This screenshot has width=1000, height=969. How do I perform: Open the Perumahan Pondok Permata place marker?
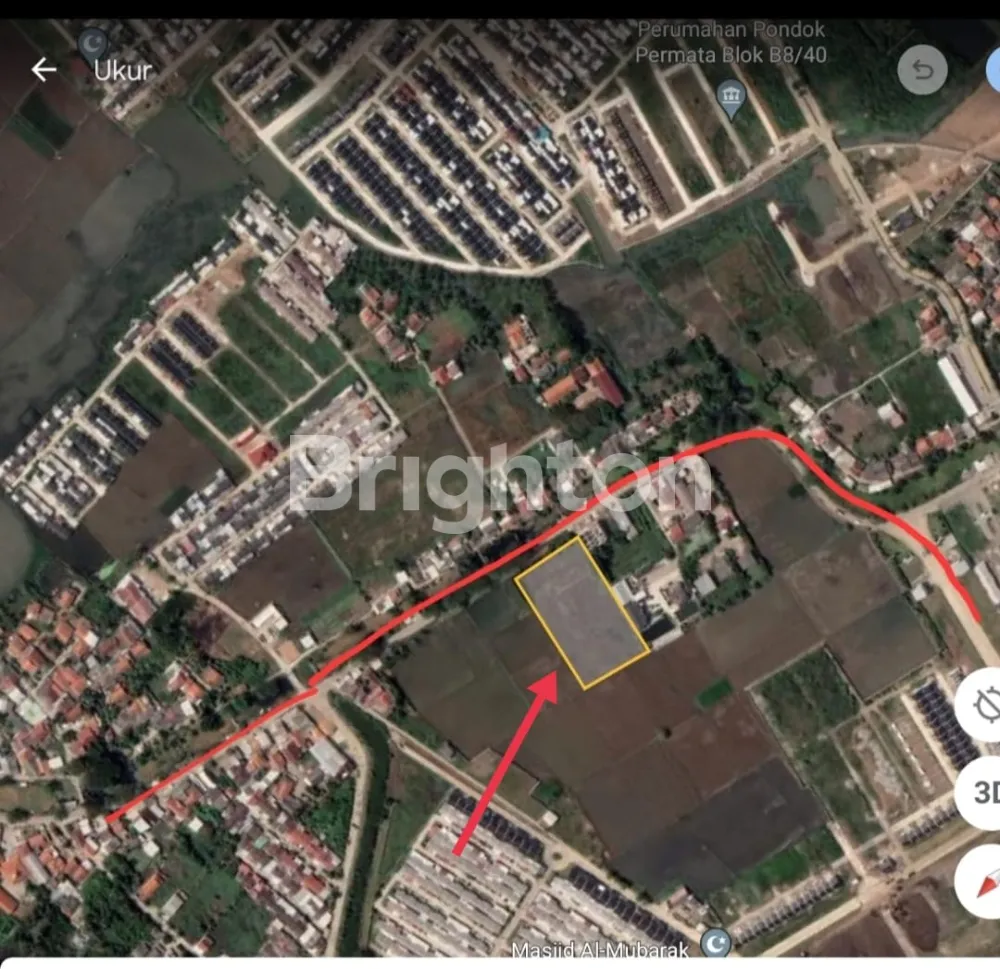pos(733,98)
